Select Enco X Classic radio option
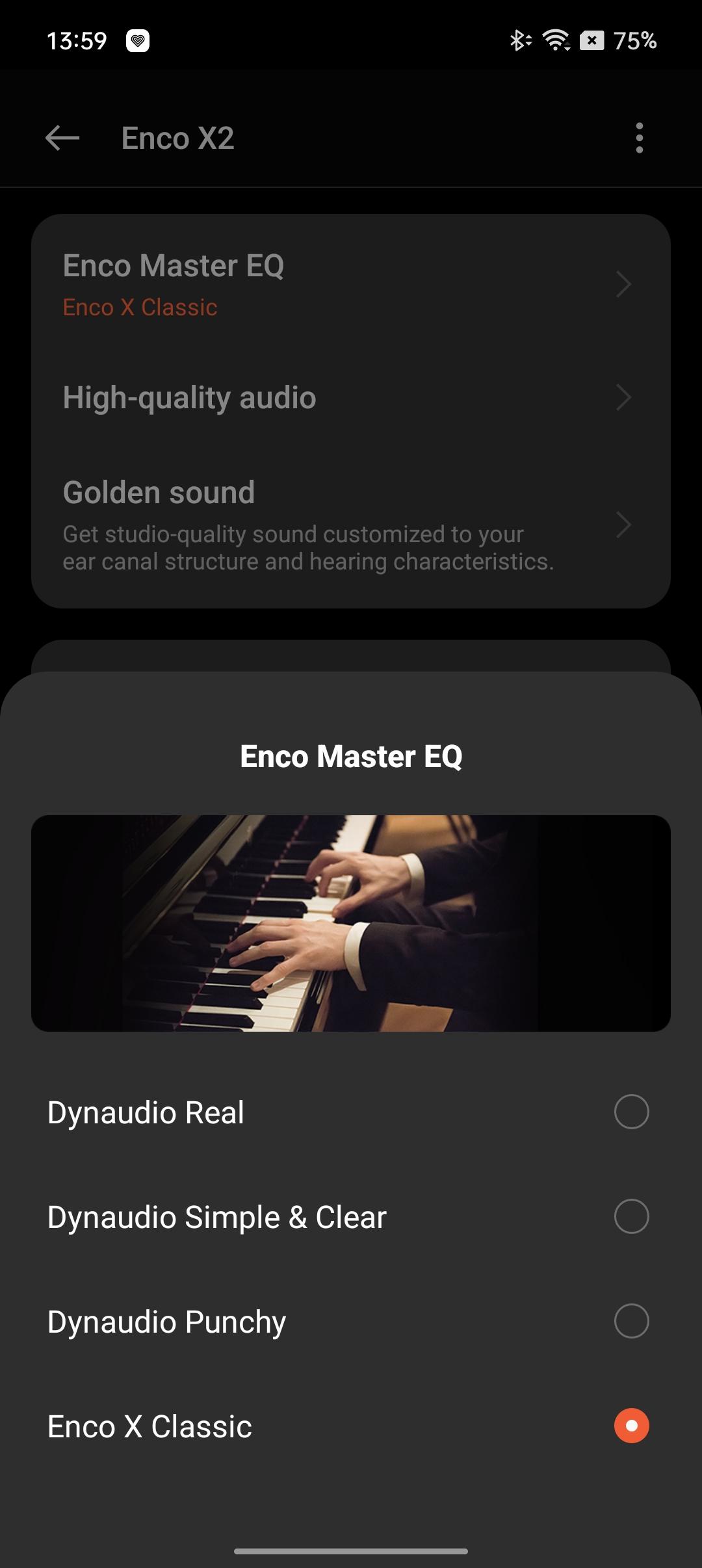This screenshot has width=702, height=1568. click(x=631, y=1426)
